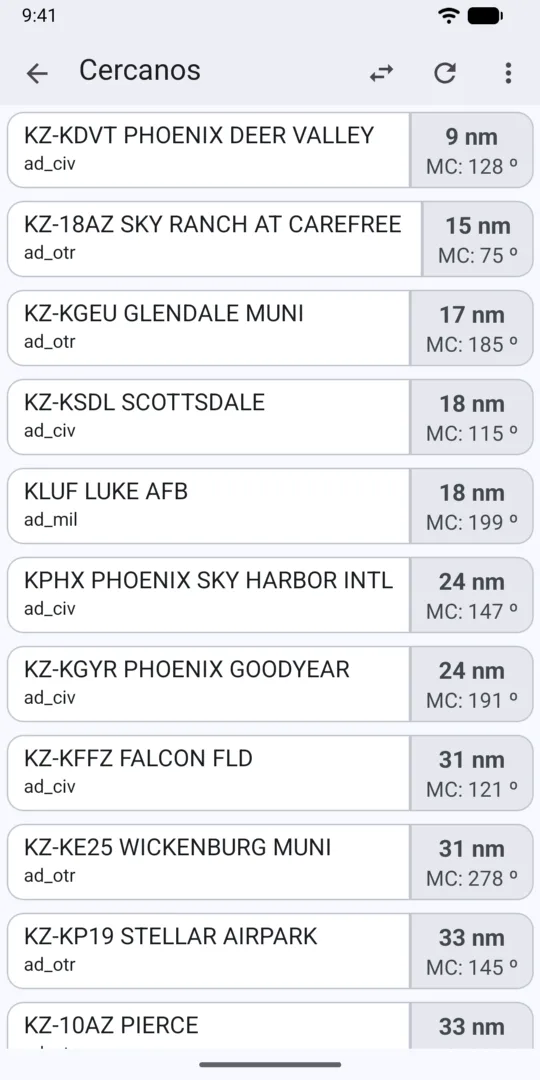Select KPHX Phoenix Sky Harbor Intl
The image size is (540, 1080).
[x=270, y=595]
